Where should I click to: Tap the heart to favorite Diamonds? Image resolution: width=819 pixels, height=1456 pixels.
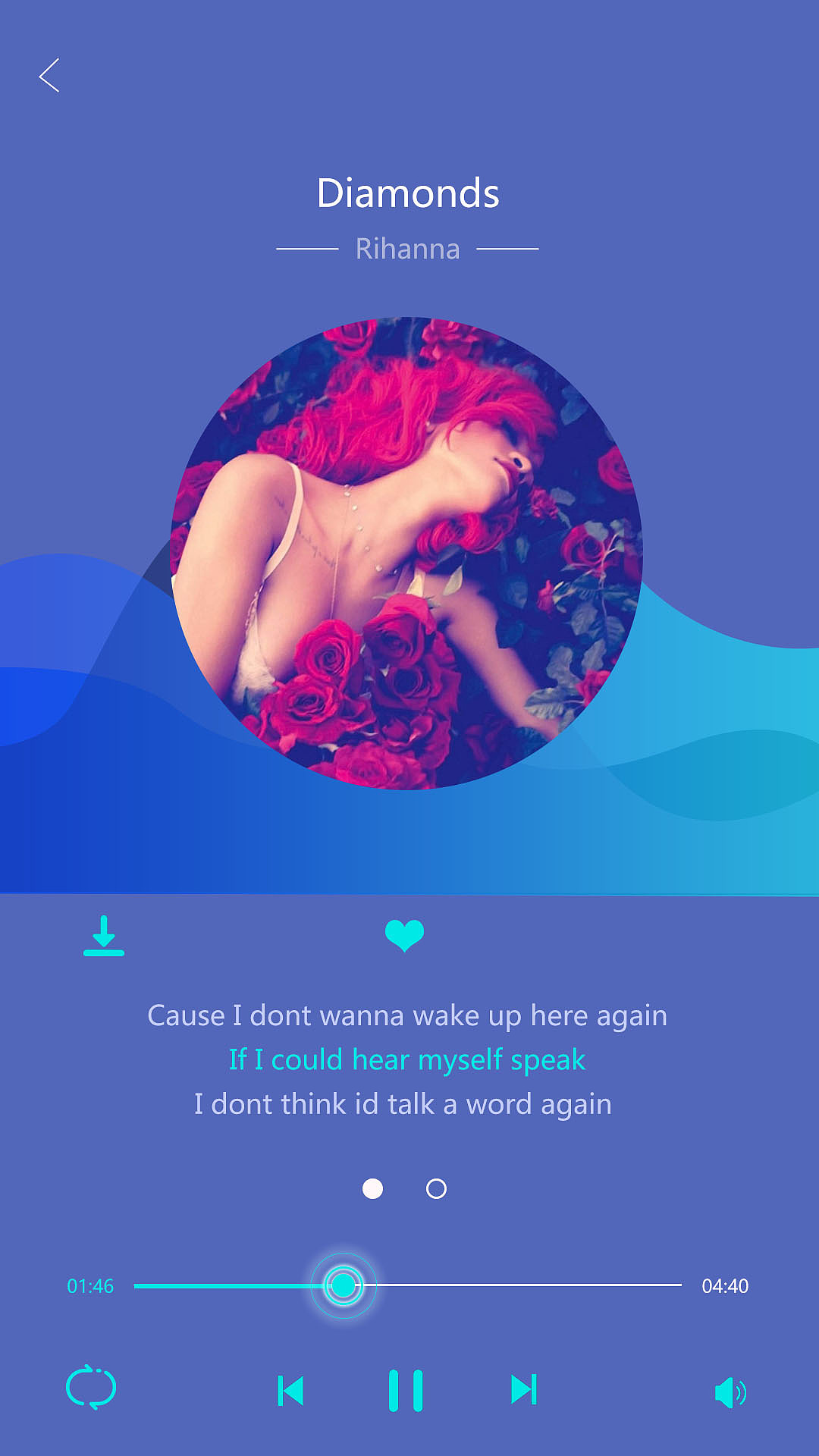click(404, 935)
